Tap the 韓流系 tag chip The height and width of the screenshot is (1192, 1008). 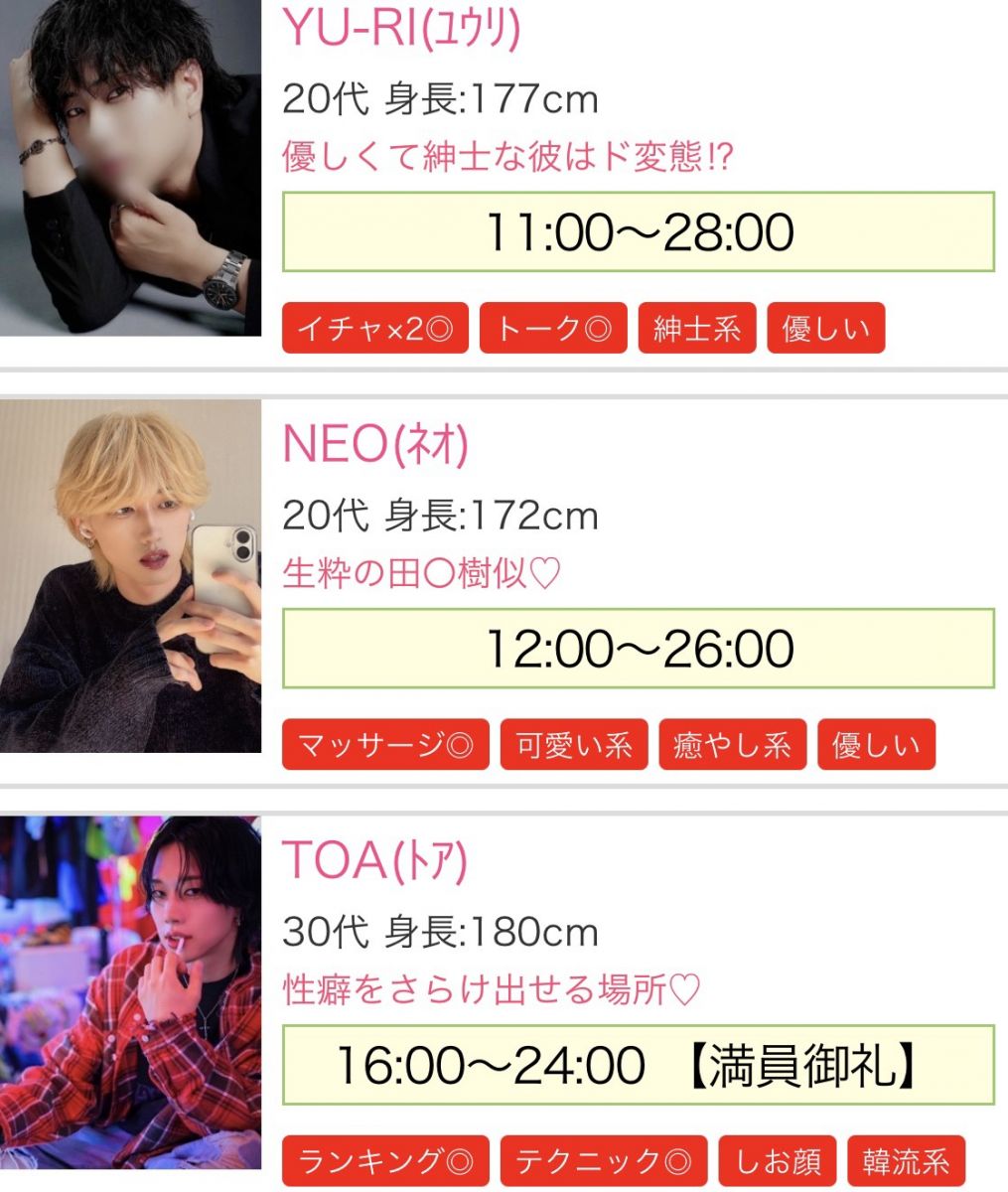pyautogui.click(x=906, y=1161)
